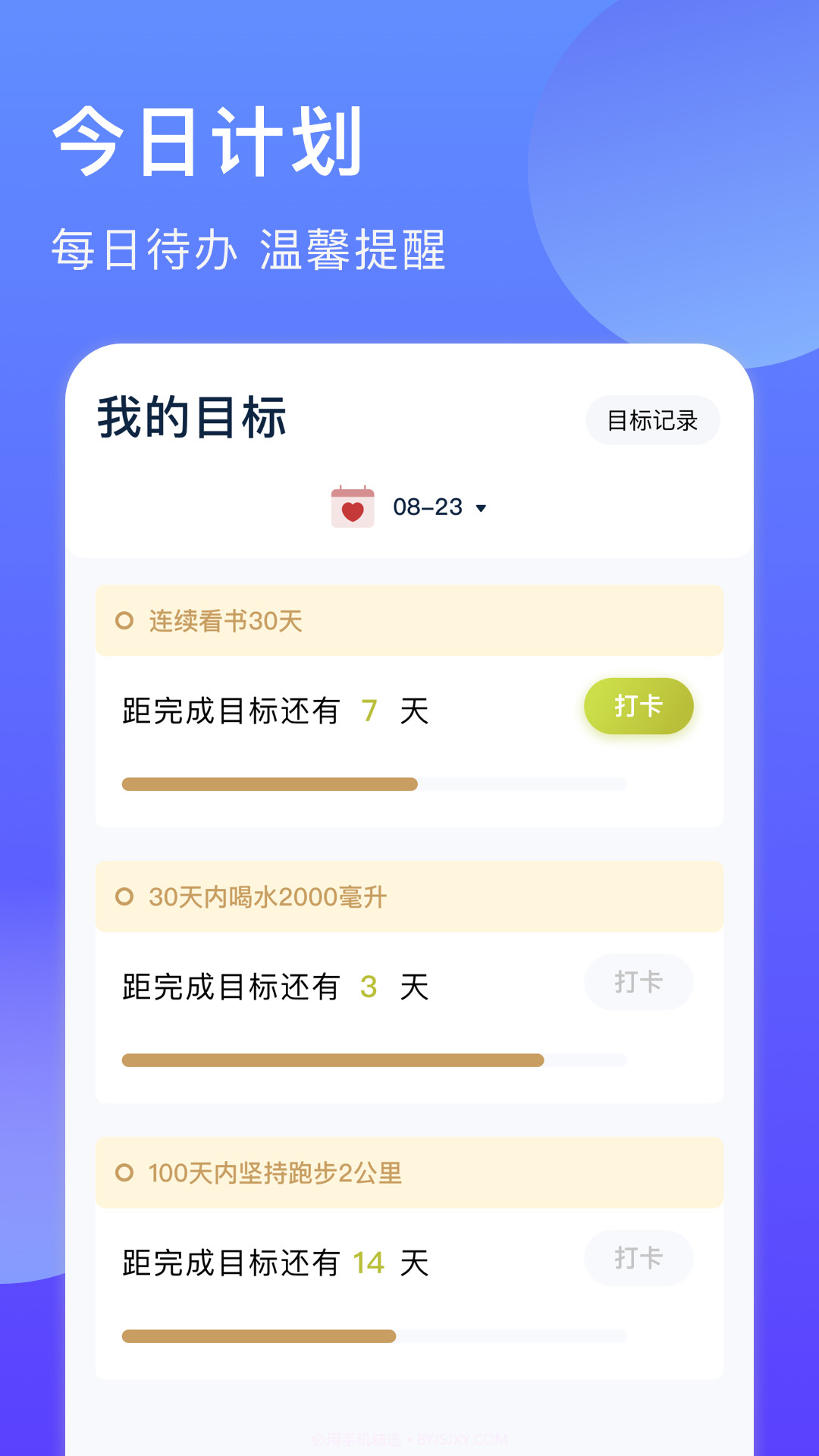Toggle completion for the running goal row

[x=124, y=1172]
